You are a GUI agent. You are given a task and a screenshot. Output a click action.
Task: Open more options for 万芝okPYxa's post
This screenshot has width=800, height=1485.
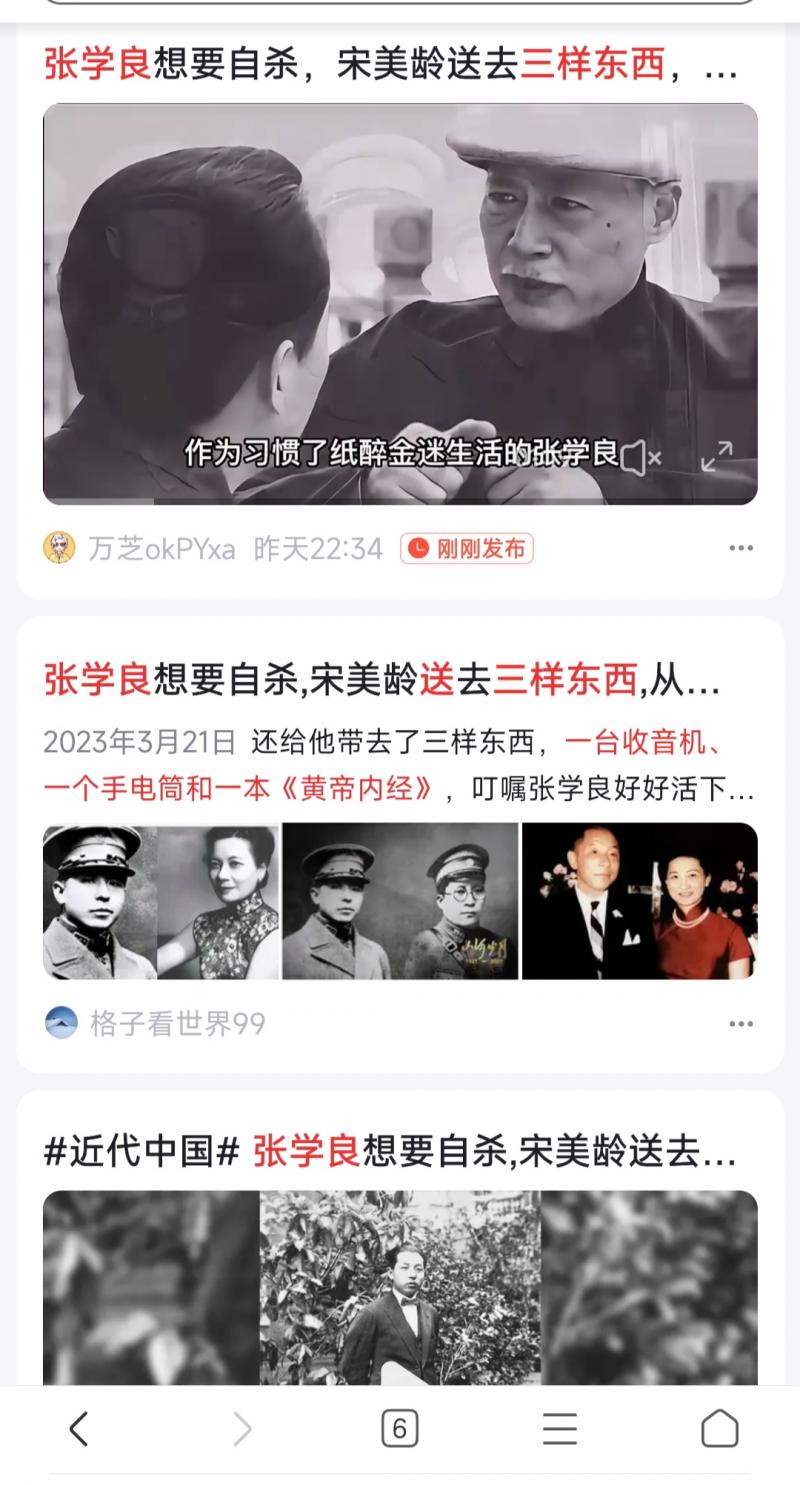(740, 548)
